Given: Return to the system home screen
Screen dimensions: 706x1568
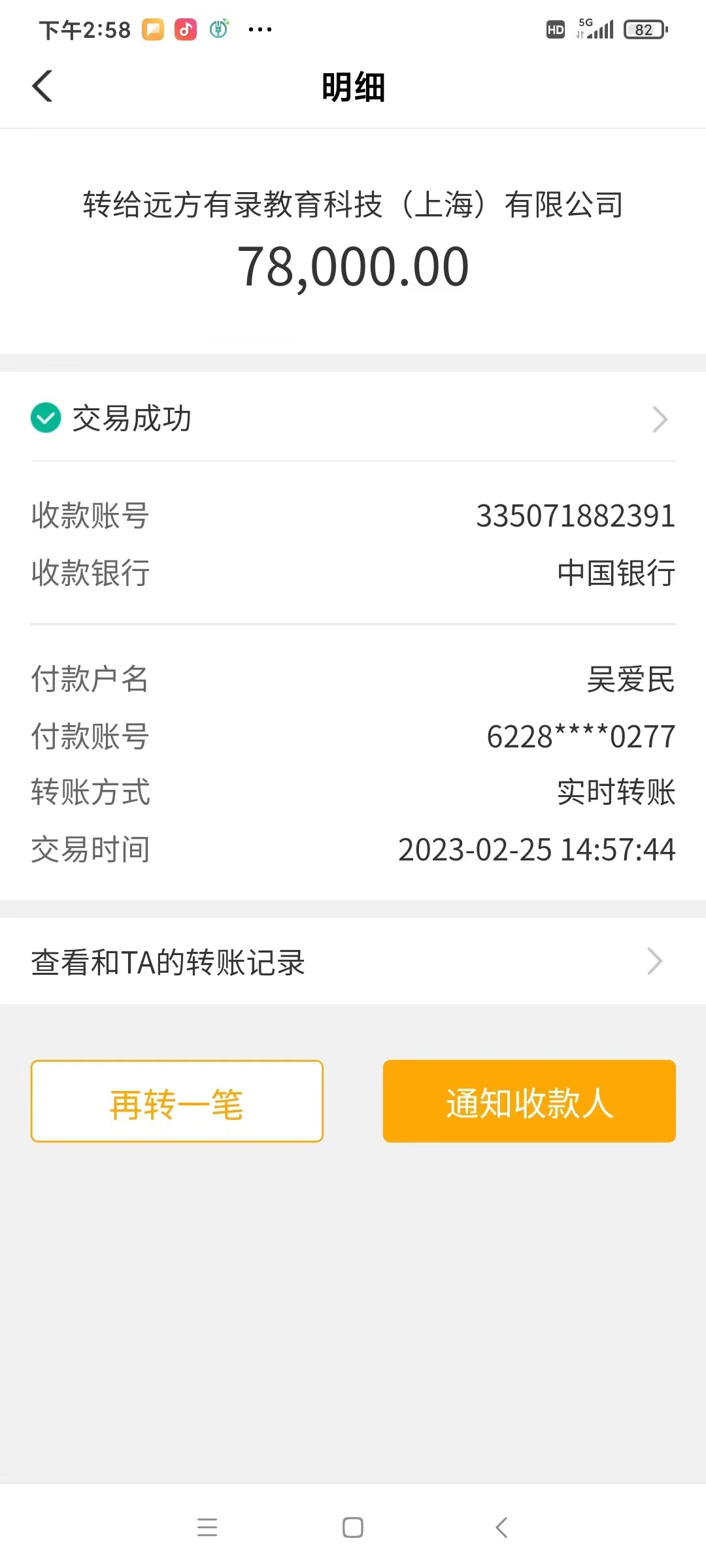Looking at the screenshot, I should [x=353, y=1527].
